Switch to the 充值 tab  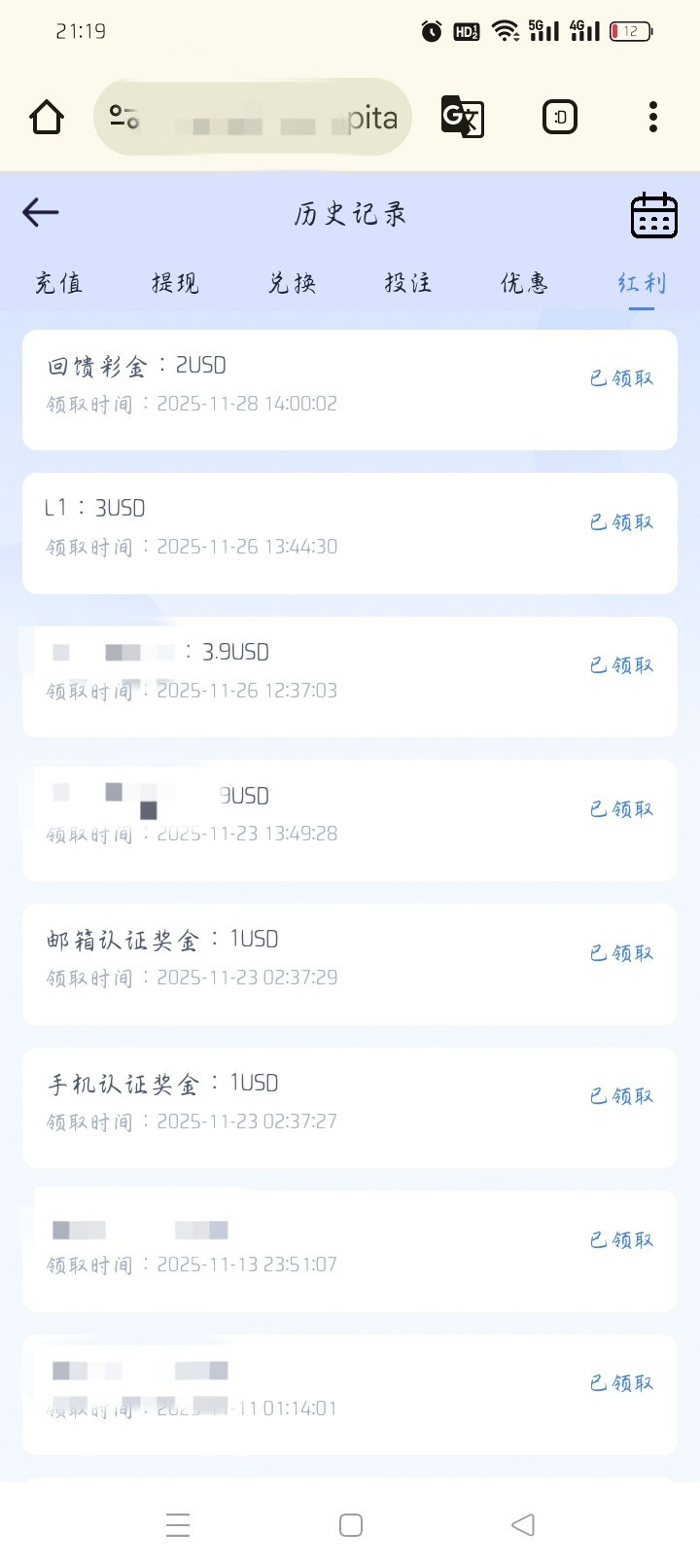[58, 283]
